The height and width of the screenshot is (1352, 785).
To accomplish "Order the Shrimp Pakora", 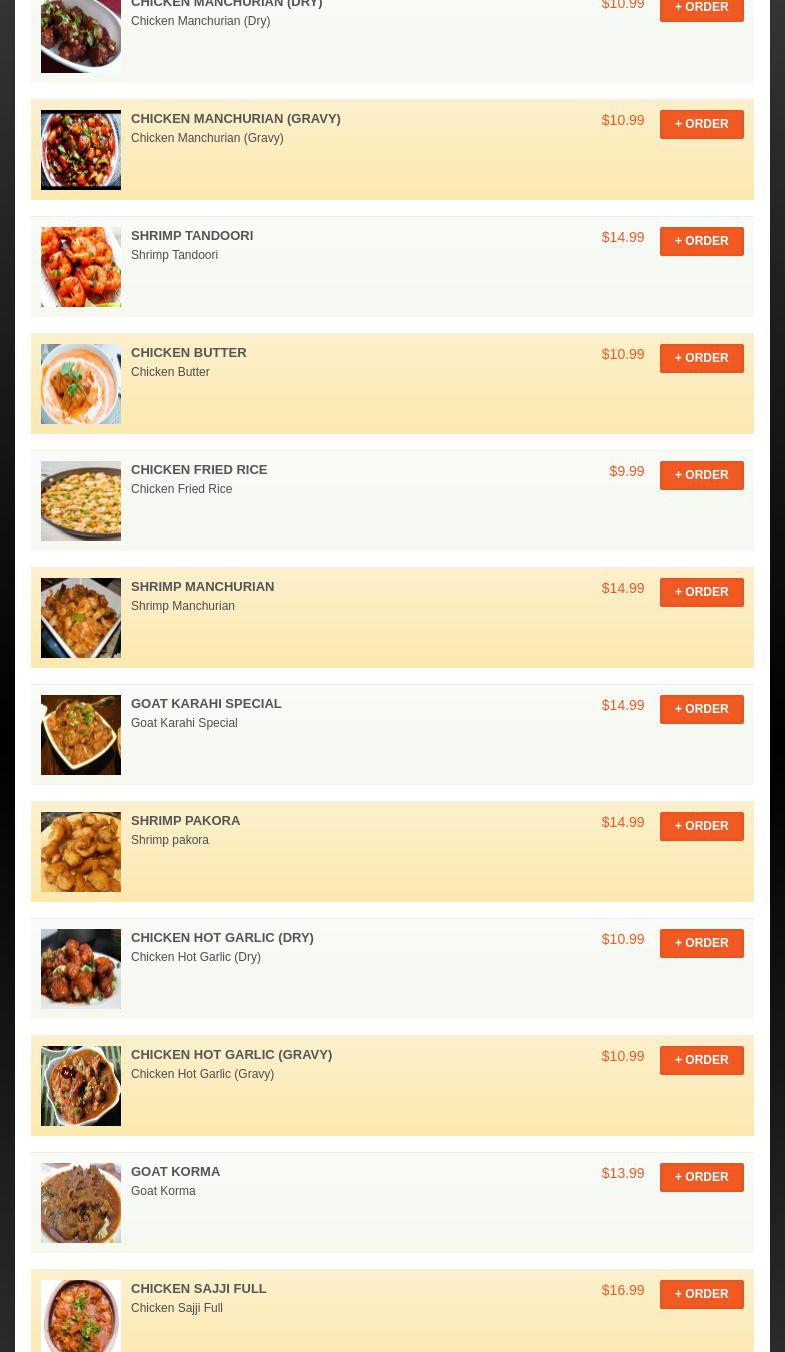I will (701, 826).
